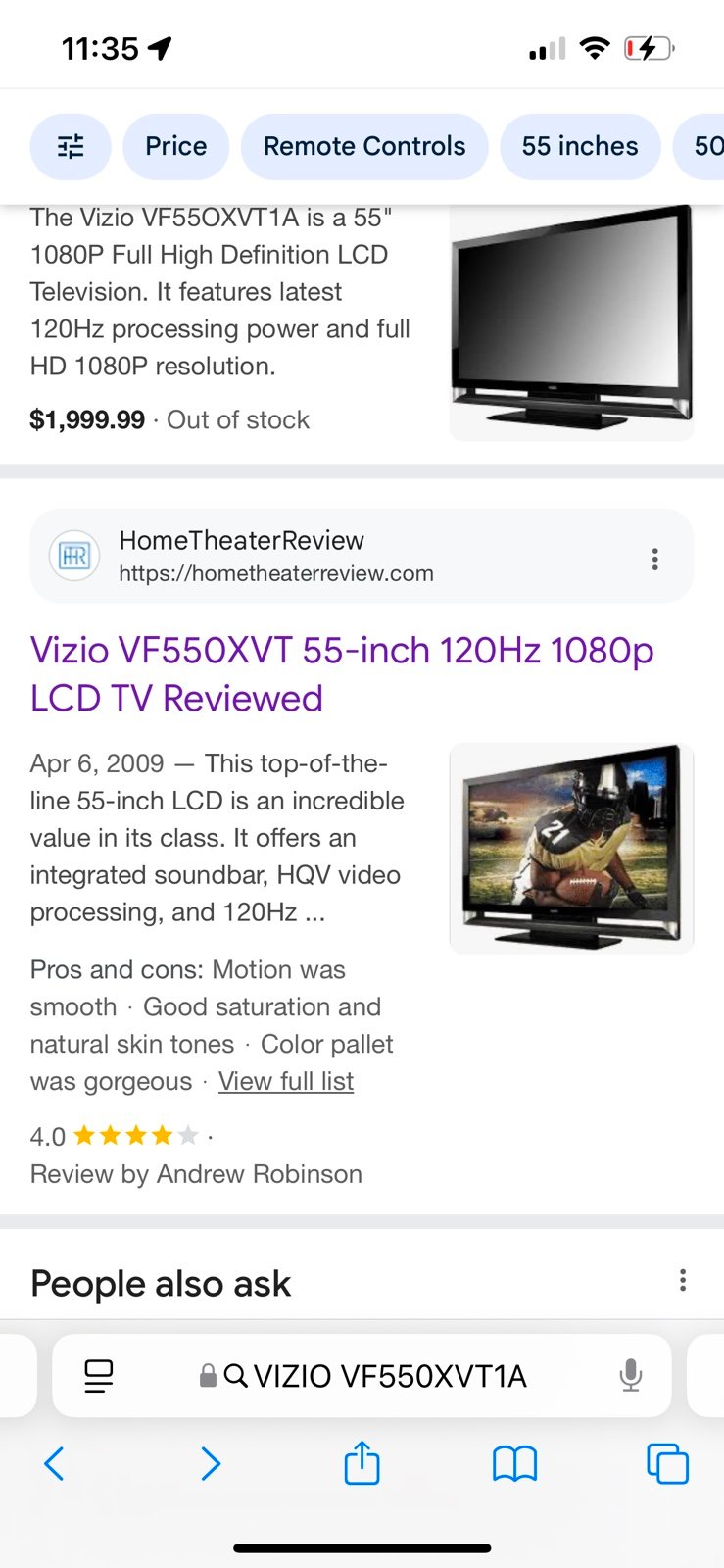This screenshot has height=1568, width=724.
Task: Open Safari bookmarks
Action: pyautogui.click(x=514, y=1464)
